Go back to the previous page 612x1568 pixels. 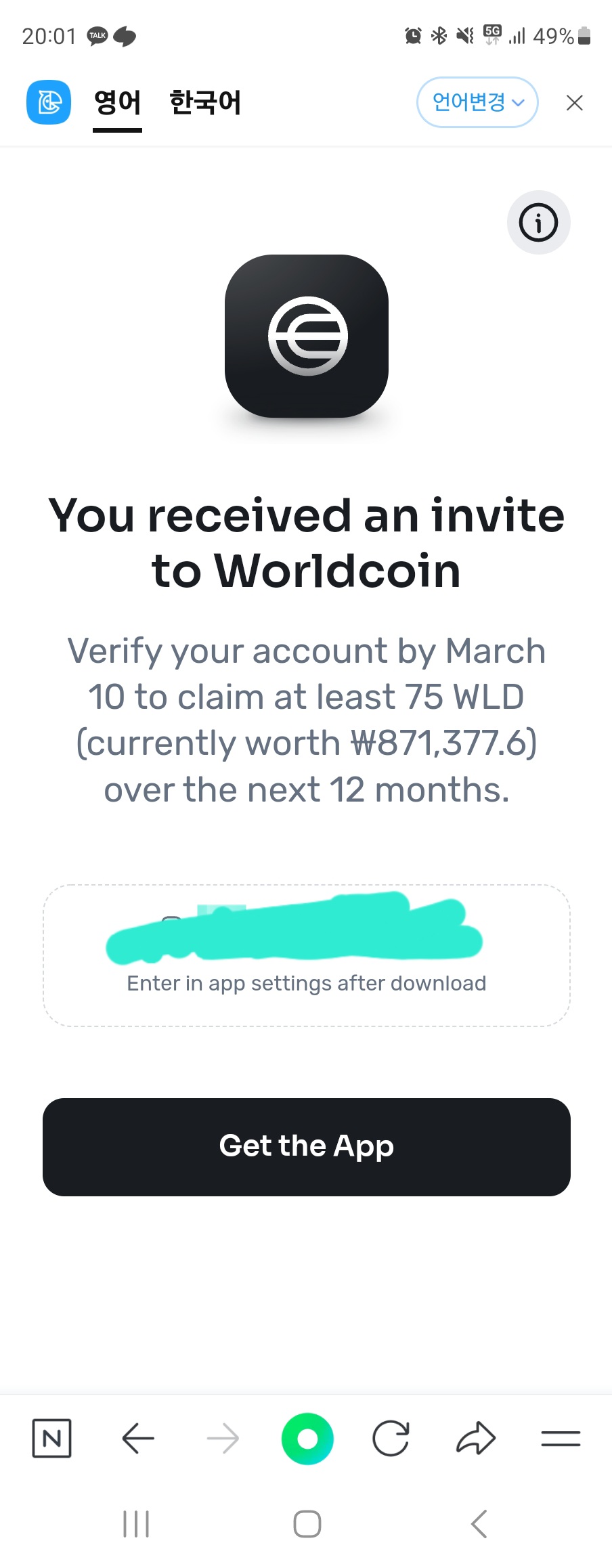coord(138,1438)
